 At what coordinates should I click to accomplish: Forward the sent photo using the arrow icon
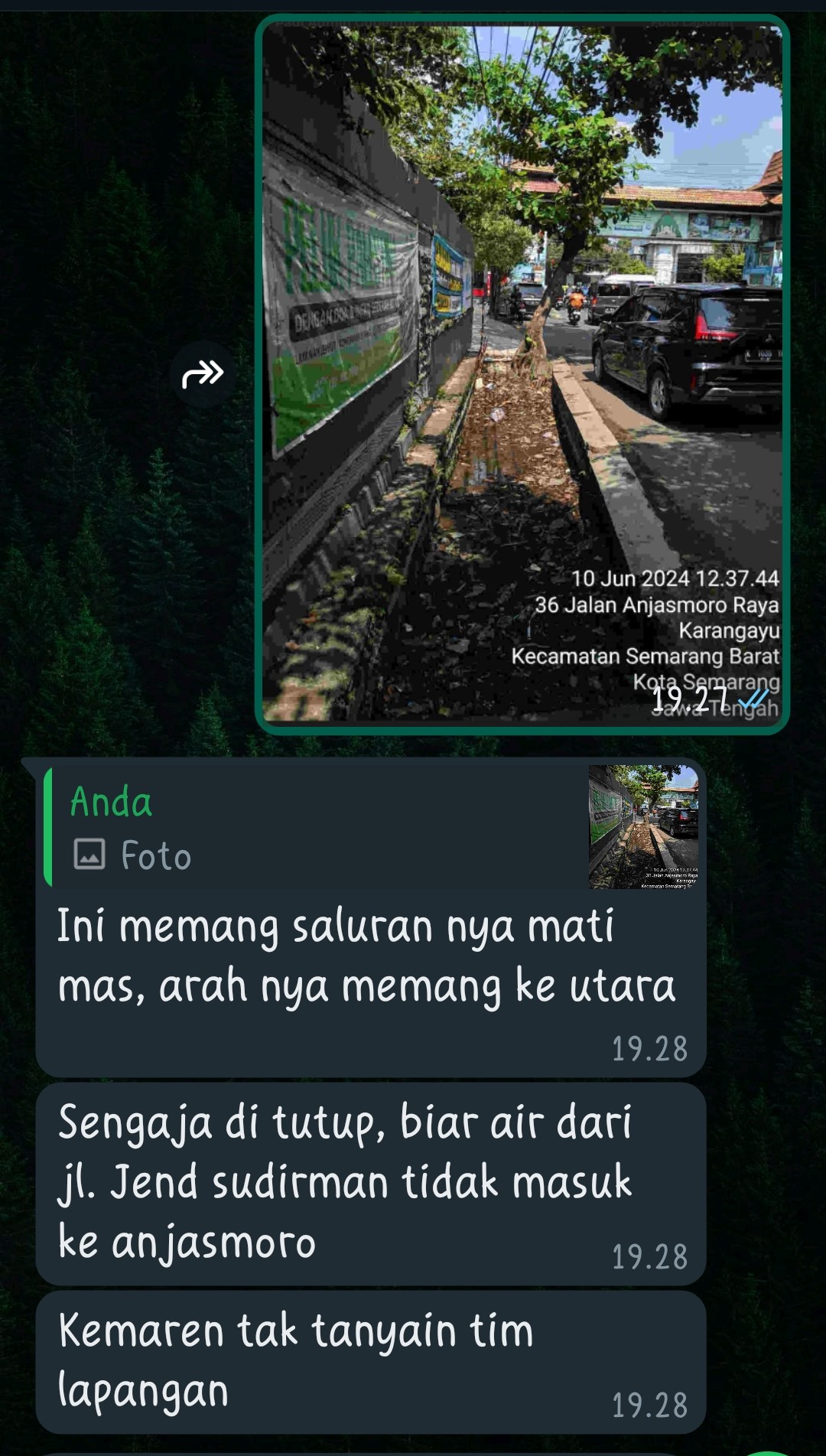coord(203,374)
